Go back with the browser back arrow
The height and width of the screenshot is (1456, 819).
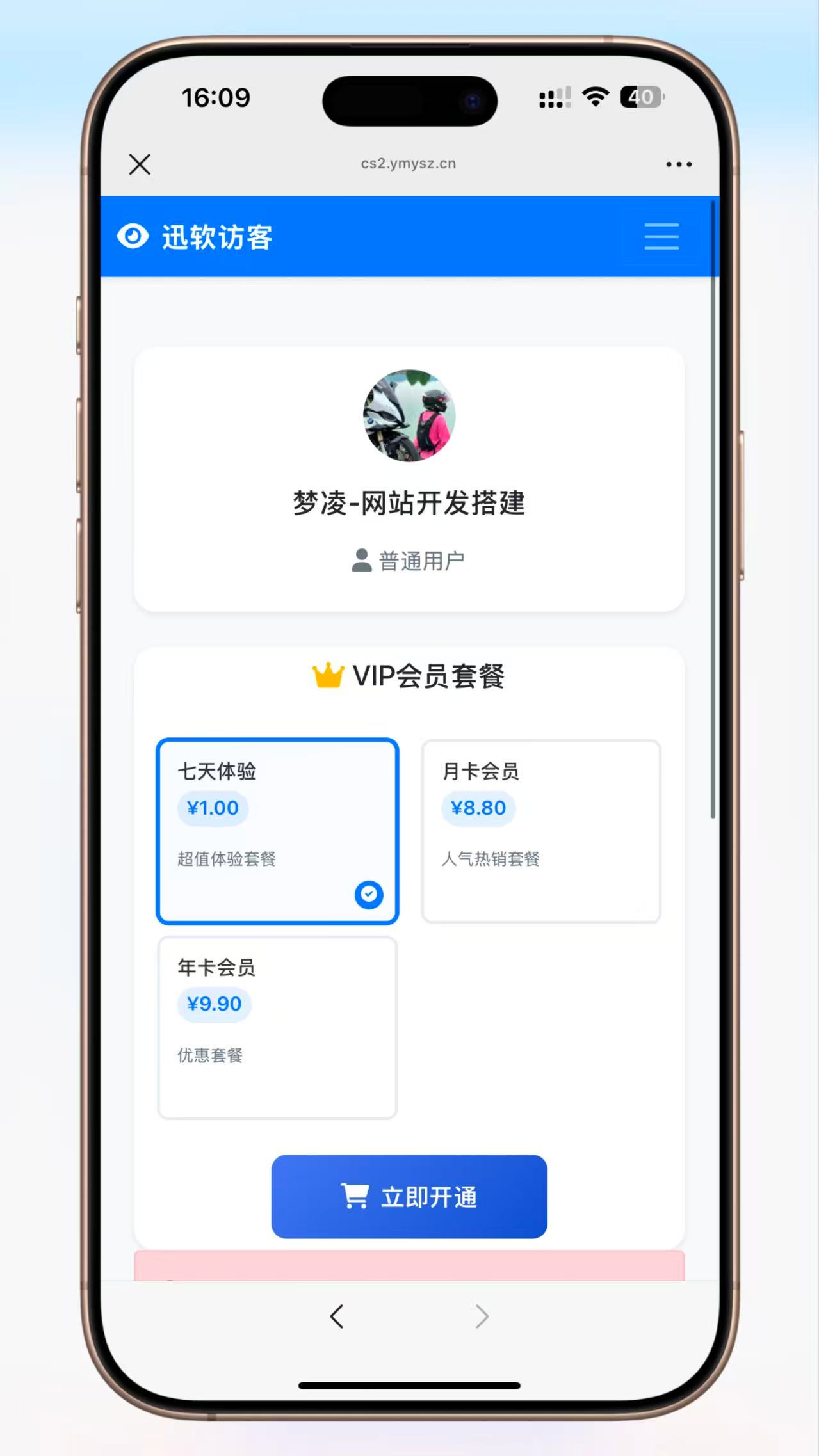pos(337,1316)
